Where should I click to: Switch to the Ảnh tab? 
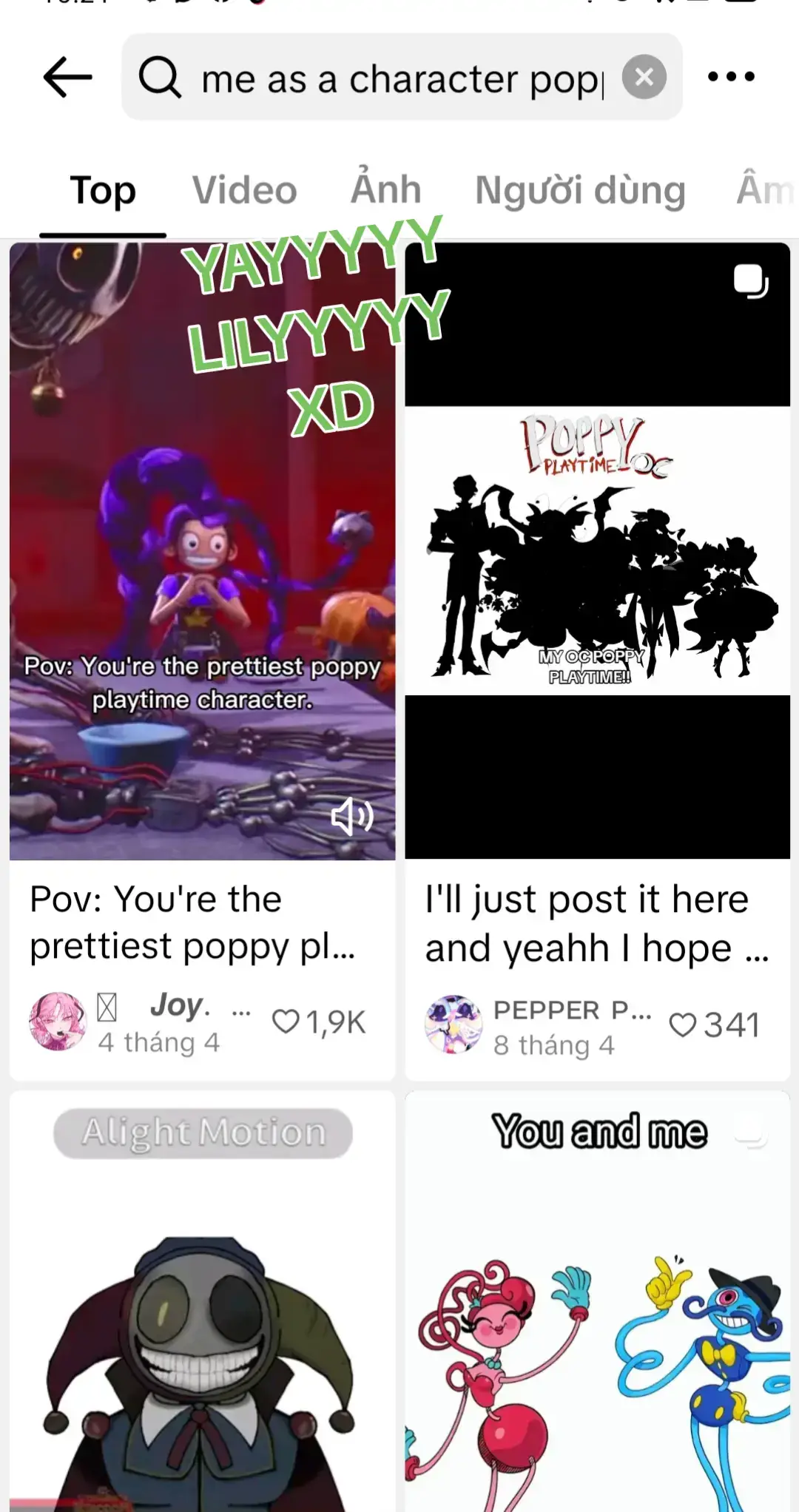(x=385, y=189)
